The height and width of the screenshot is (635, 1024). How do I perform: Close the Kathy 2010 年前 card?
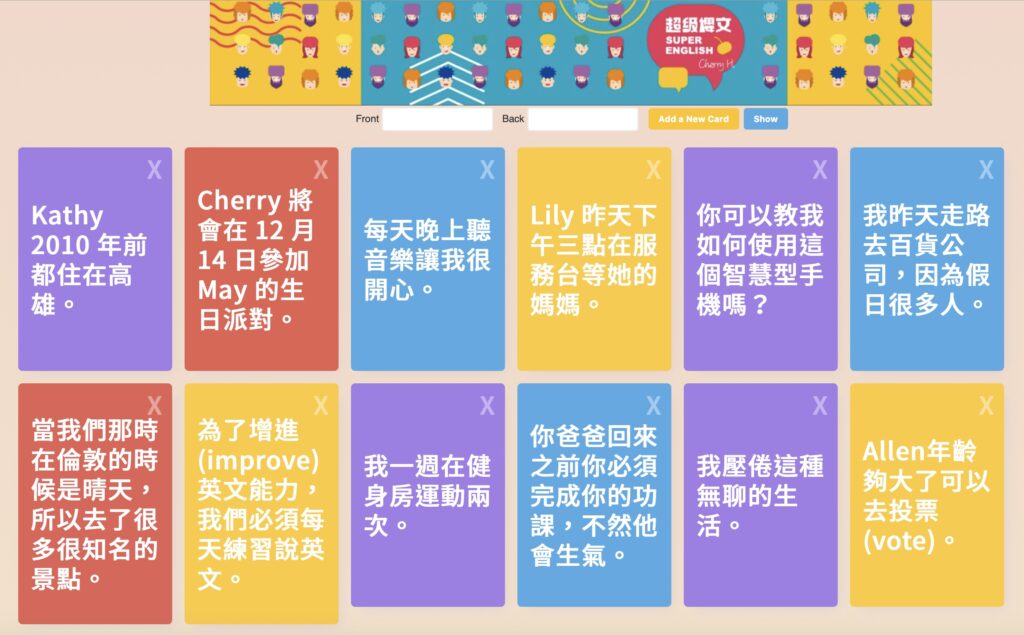pos(154,170)
